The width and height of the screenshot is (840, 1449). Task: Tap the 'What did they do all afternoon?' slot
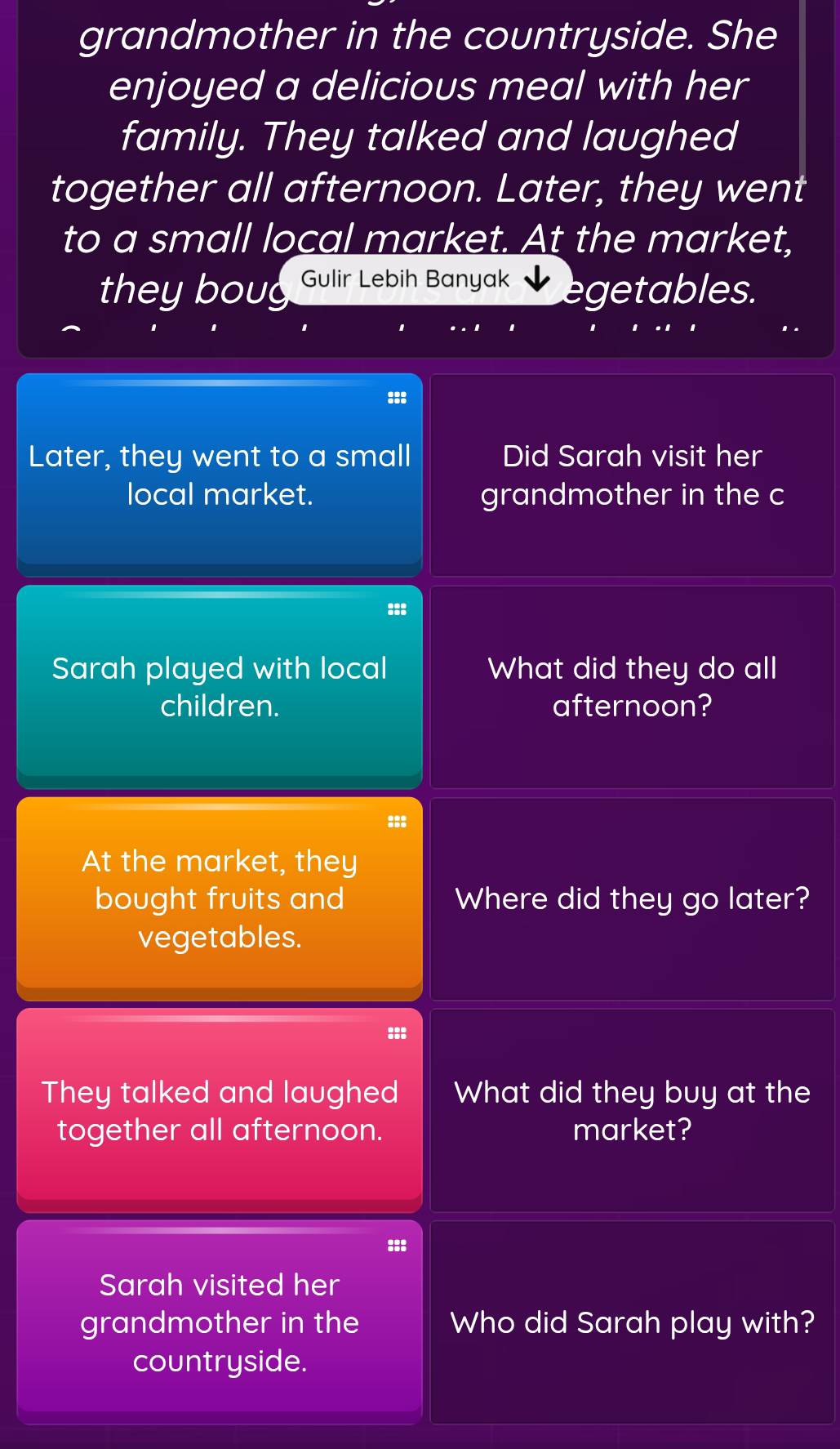[x=632, y=686]
